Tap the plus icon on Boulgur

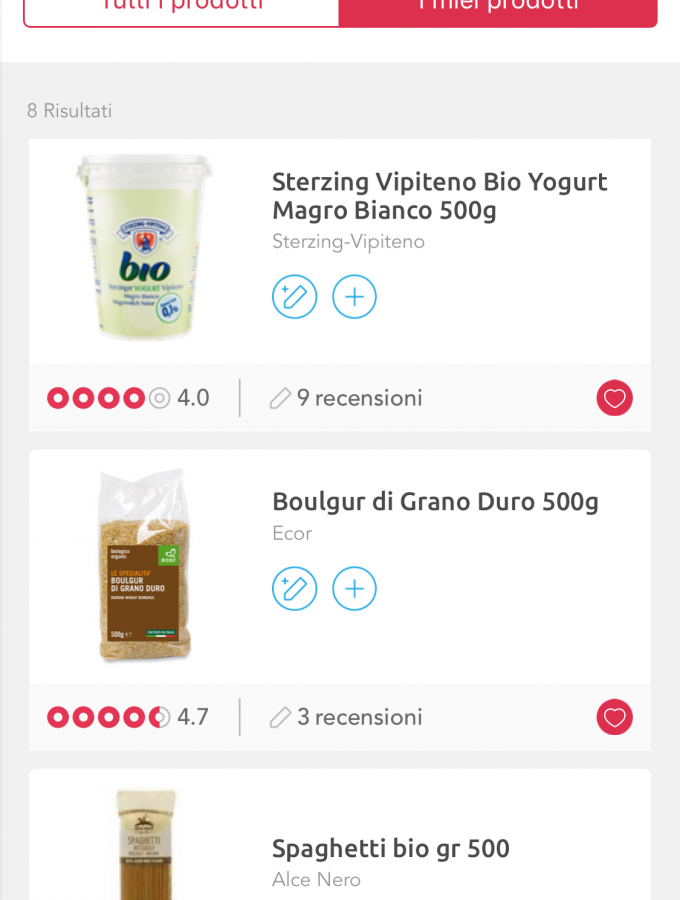point(355,589)
